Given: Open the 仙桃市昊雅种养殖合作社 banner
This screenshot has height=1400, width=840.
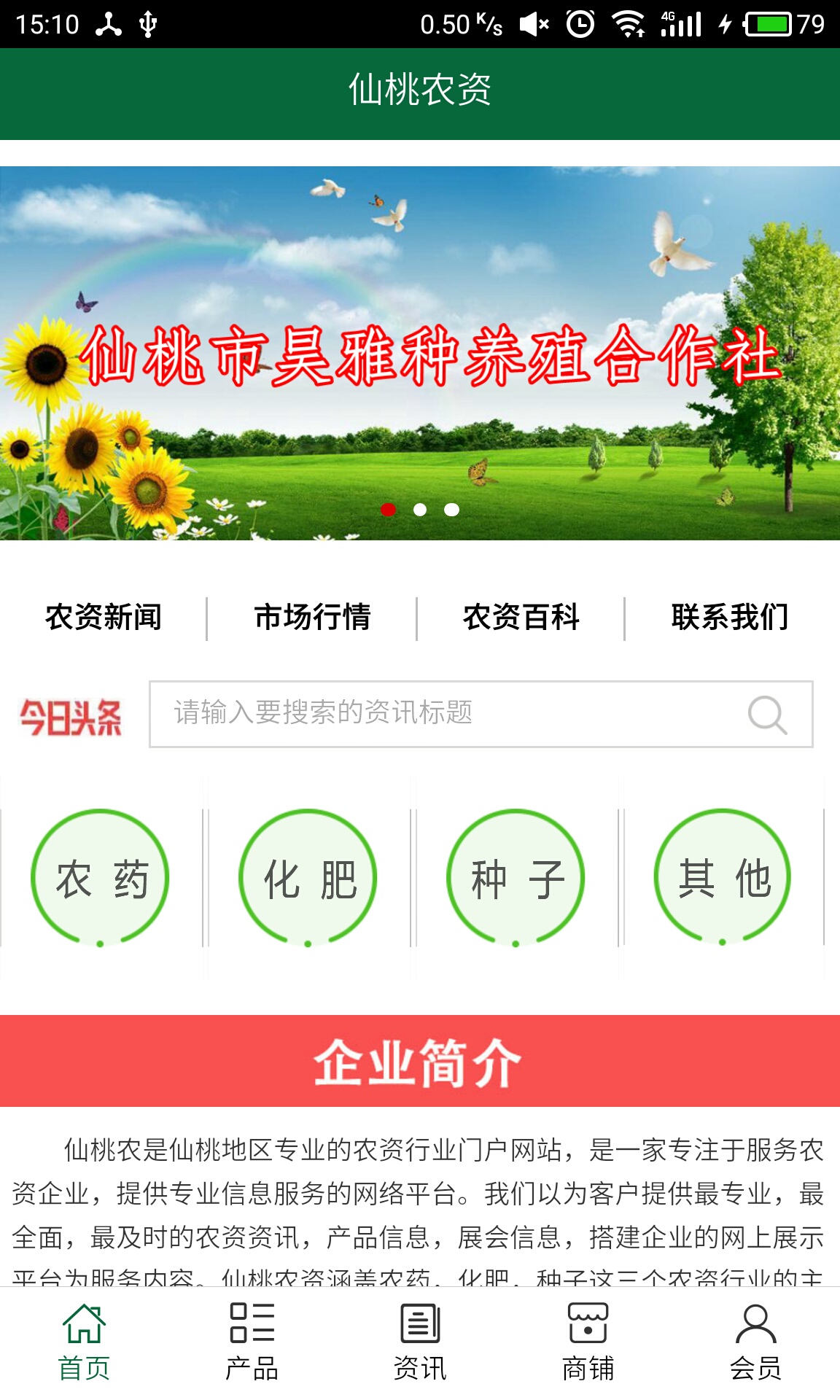Looking at the screenshot, I should (x=420, y=354).
